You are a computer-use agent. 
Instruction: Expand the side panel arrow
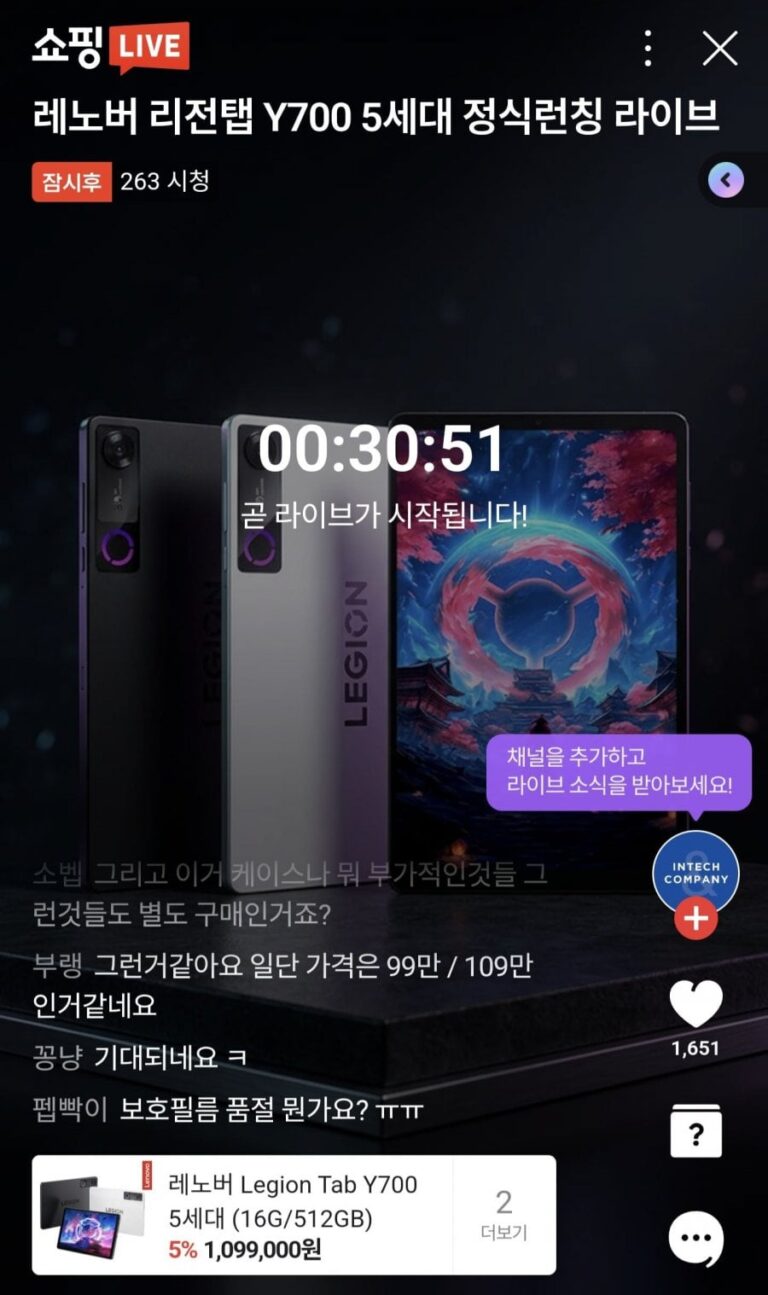(726, 180)
